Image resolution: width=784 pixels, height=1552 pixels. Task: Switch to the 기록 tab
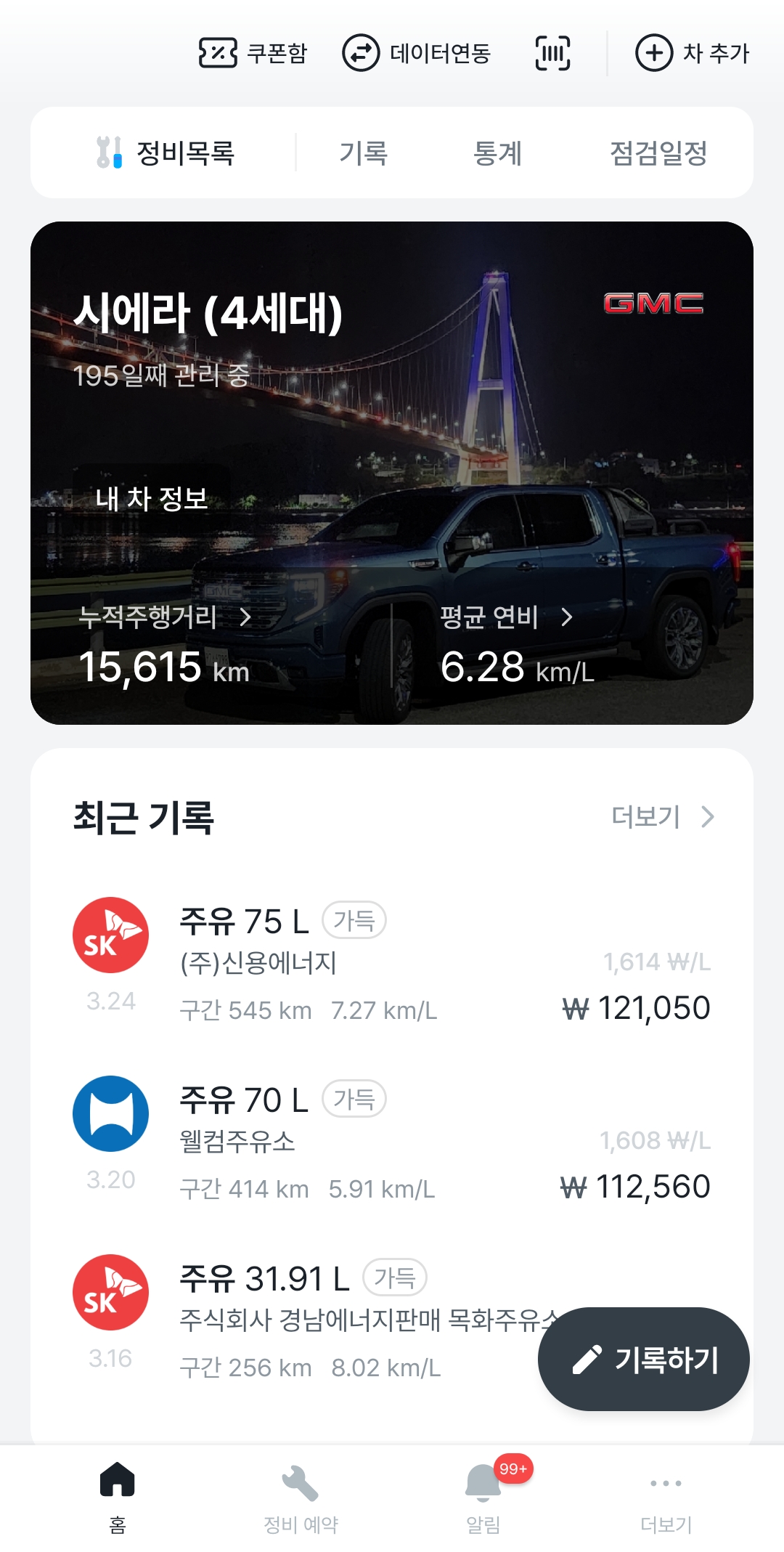pyautogui.click(x=364, y=153)
